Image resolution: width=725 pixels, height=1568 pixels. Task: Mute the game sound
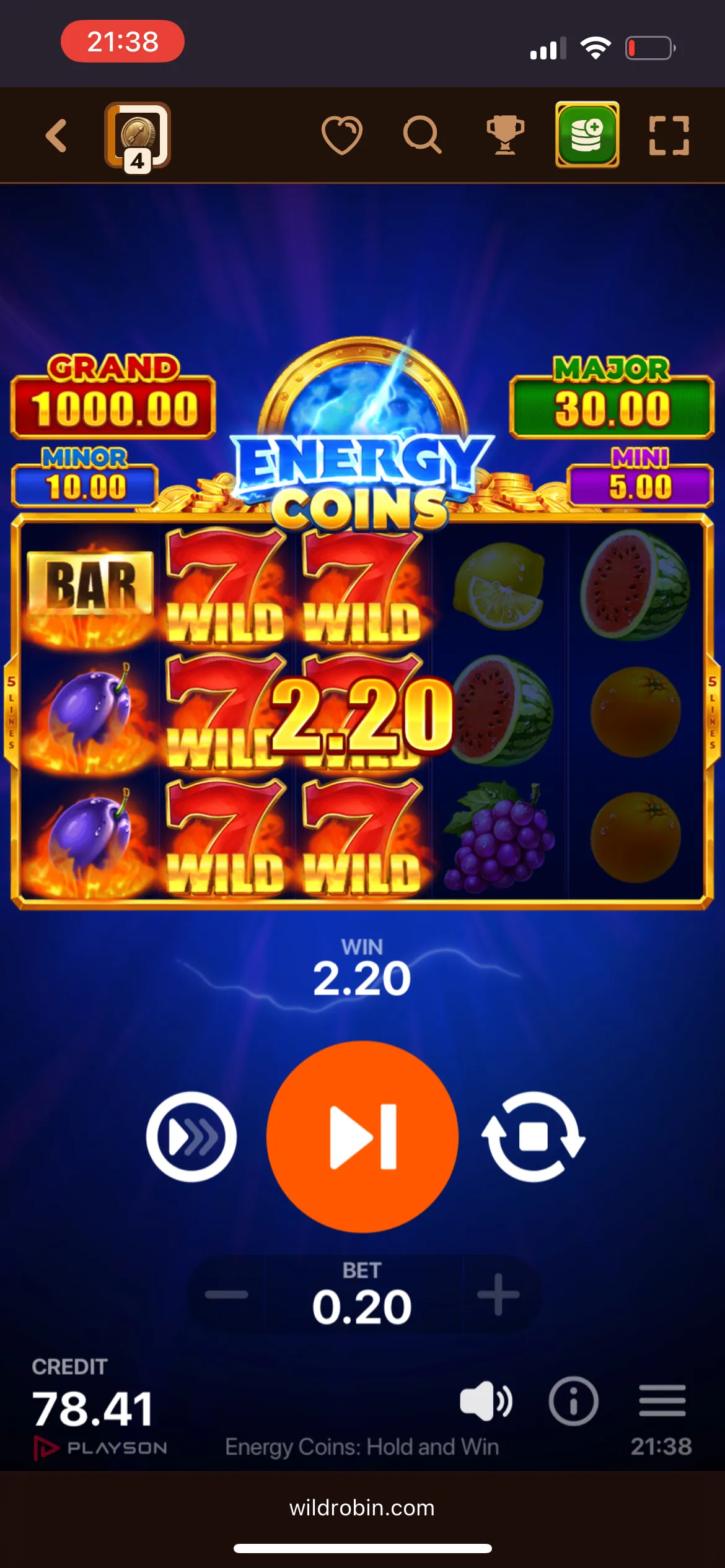[x=485, y=1401]
